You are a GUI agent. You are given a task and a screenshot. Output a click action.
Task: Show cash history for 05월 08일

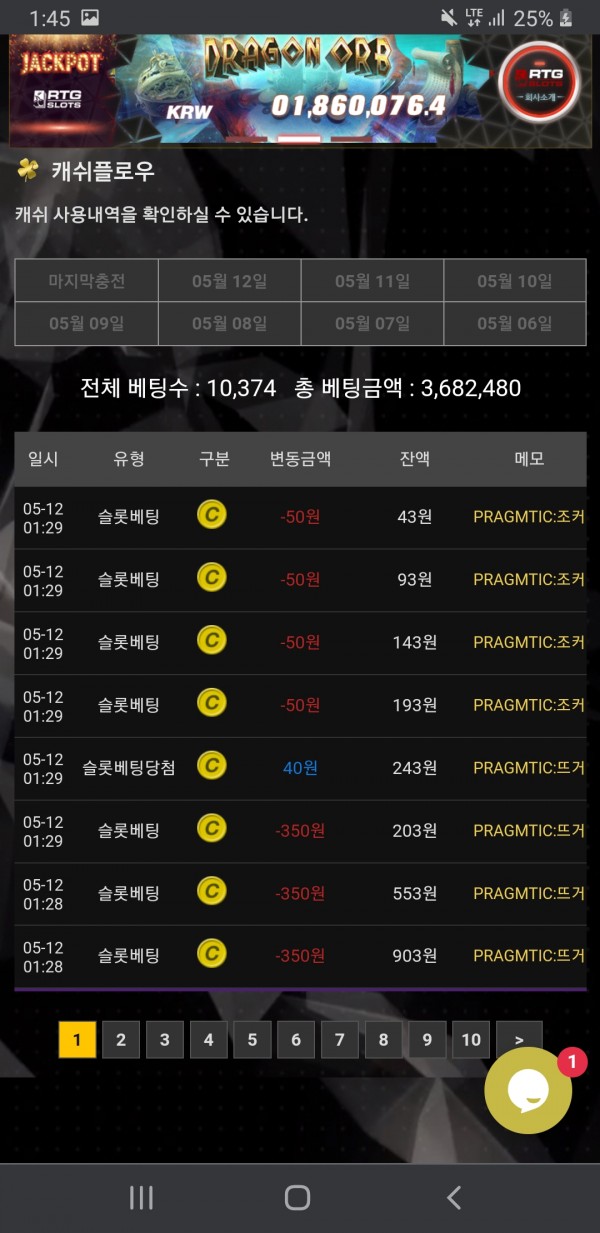229,323
